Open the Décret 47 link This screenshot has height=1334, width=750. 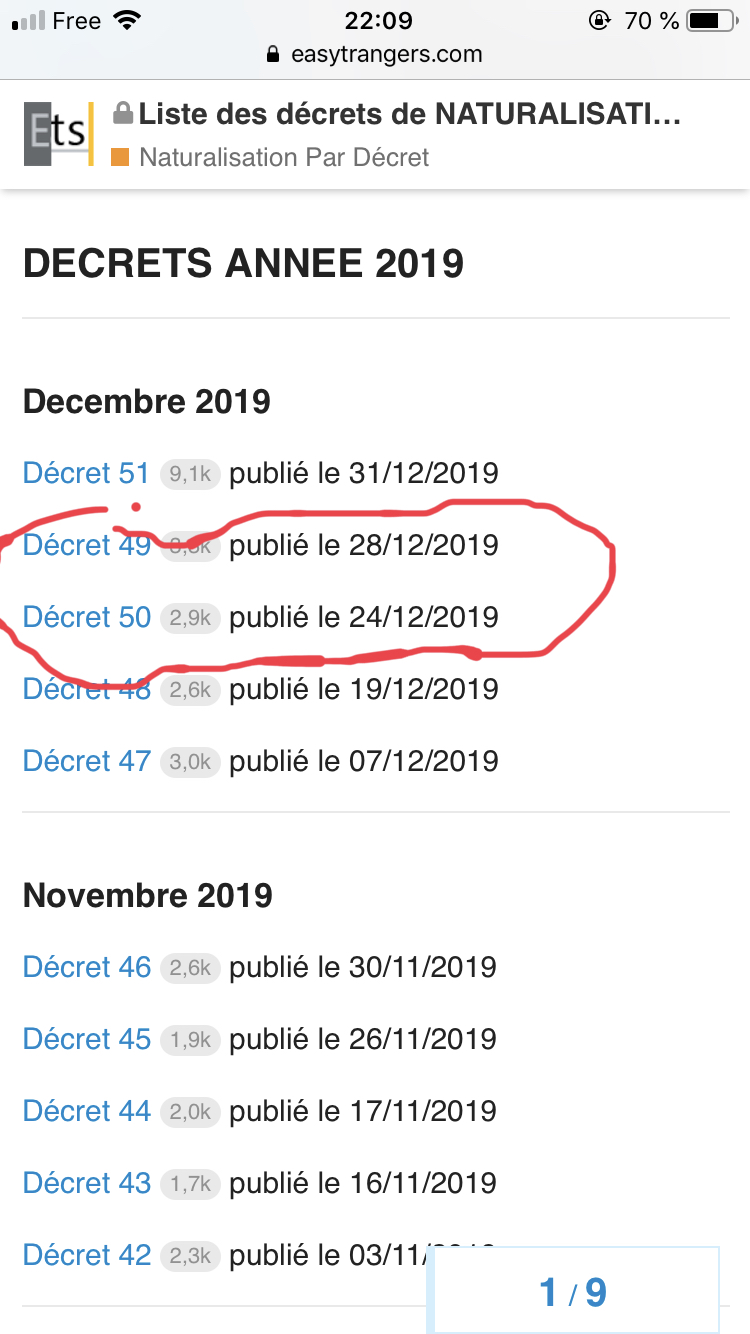pos(86,761)
